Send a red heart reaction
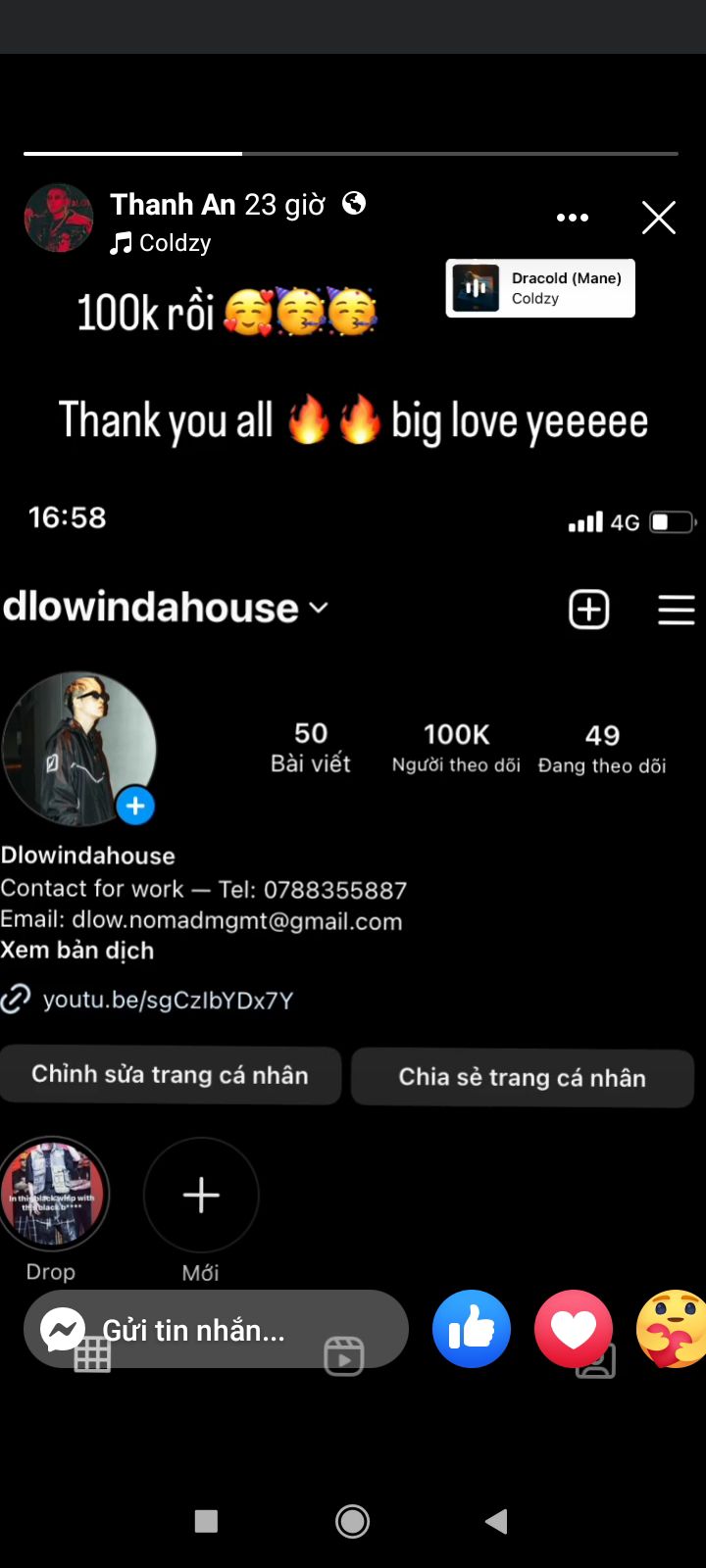Viewport: 706px width, 1568px height. (x=574, y=1330)
